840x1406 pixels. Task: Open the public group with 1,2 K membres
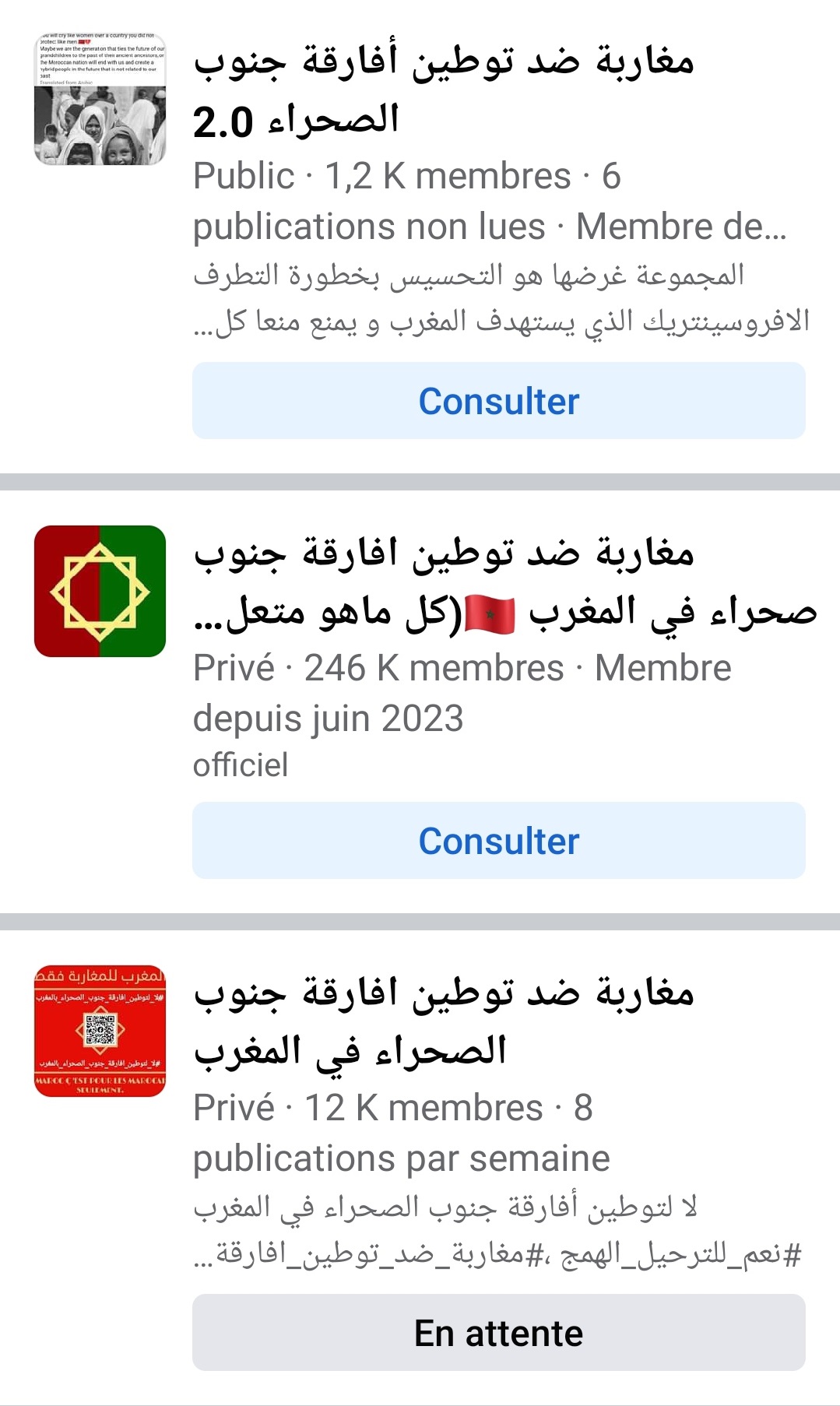tap(444, 90)
